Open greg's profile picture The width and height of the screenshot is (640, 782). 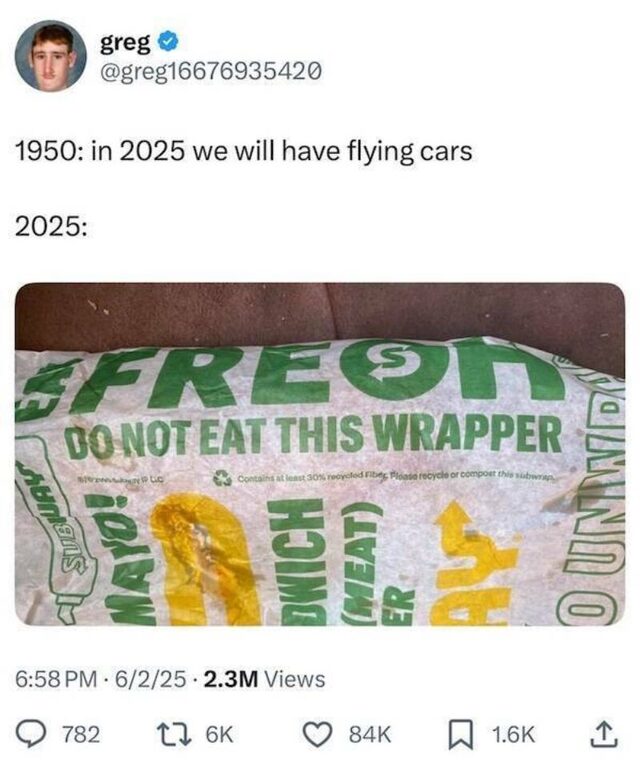pyautogui.click(x=50, y=56)
